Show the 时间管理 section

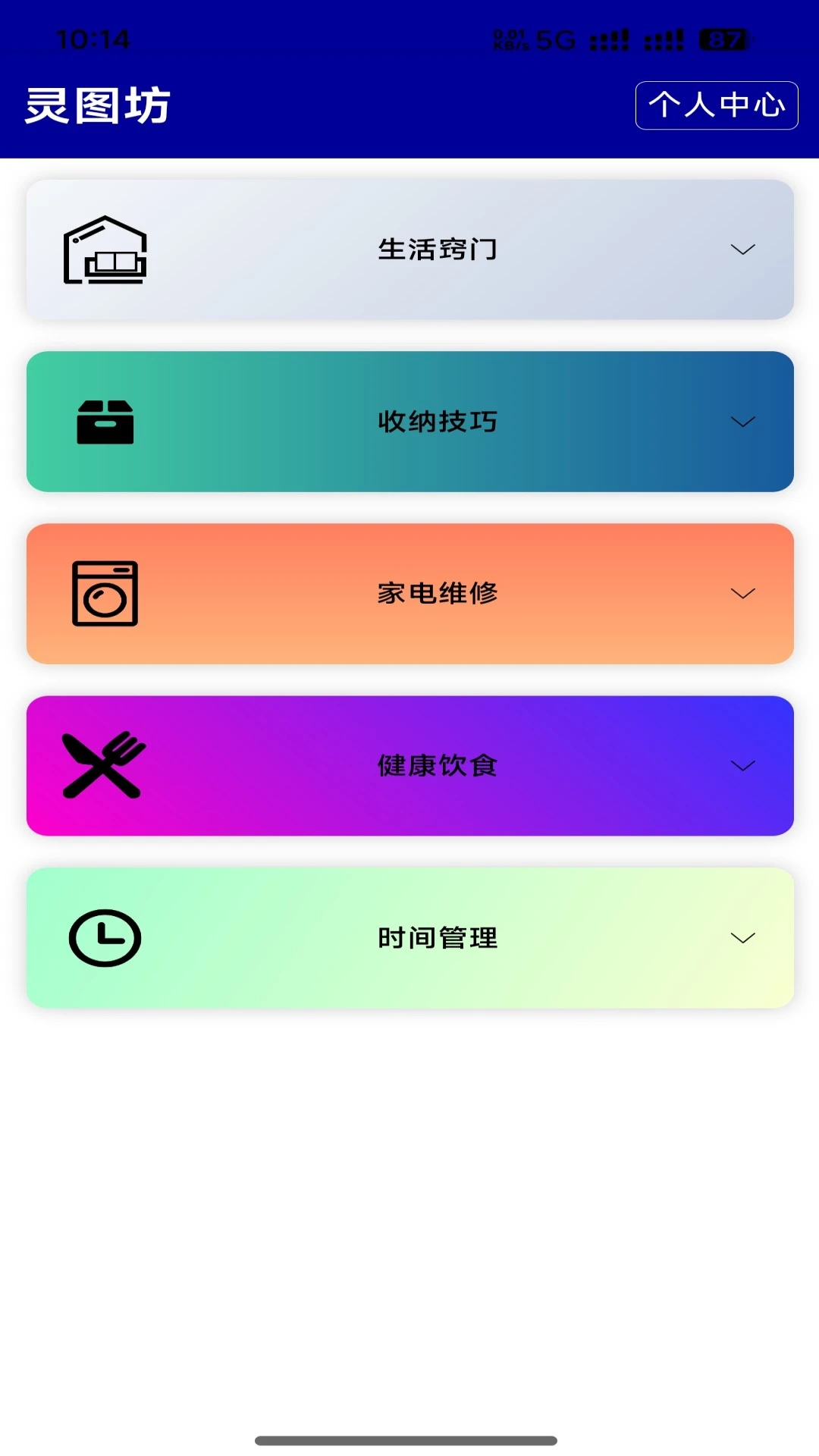coord(742,938)
